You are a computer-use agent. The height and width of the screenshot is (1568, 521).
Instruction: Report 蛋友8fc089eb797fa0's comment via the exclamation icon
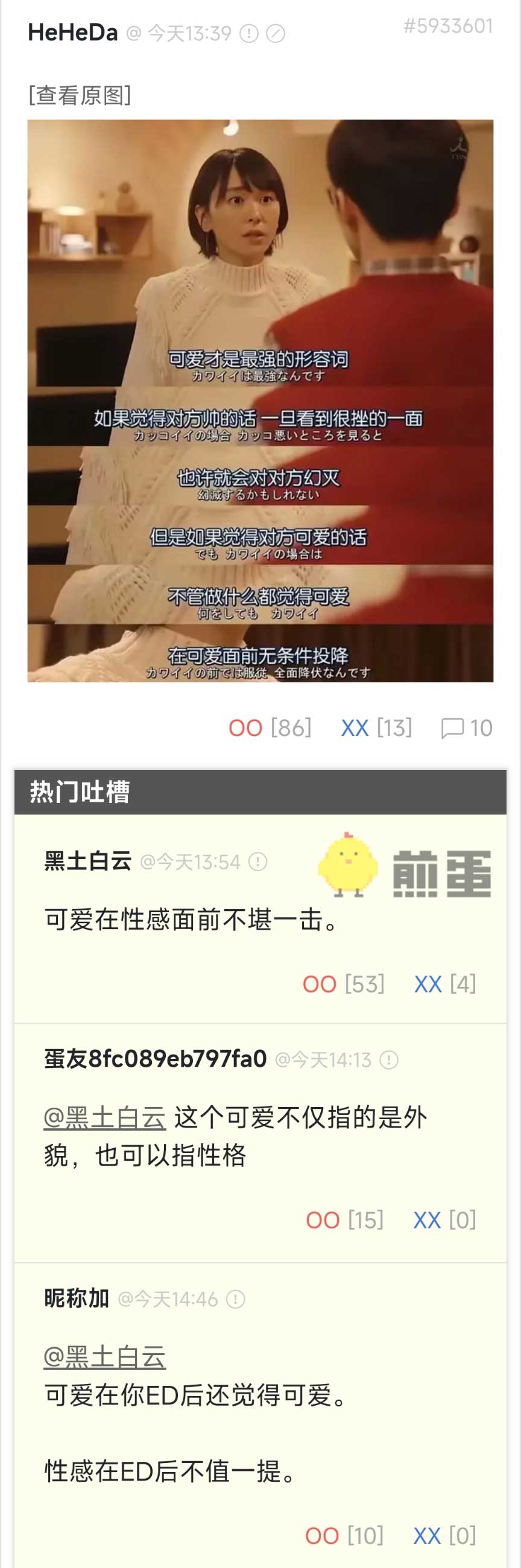[x=389, y=1060]
